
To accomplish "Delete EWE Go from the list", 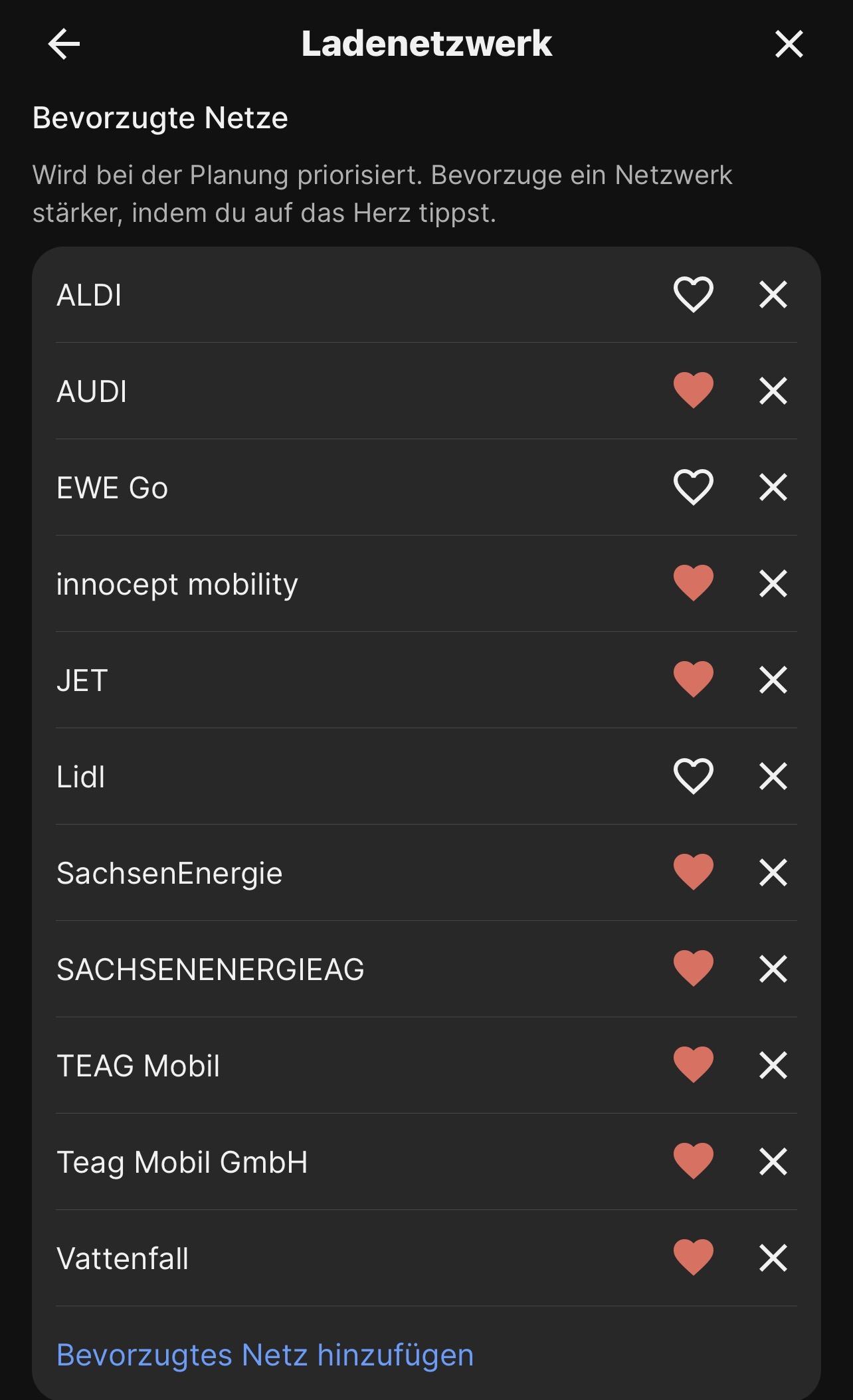I will pyautogui.click(x=773, y=487).
